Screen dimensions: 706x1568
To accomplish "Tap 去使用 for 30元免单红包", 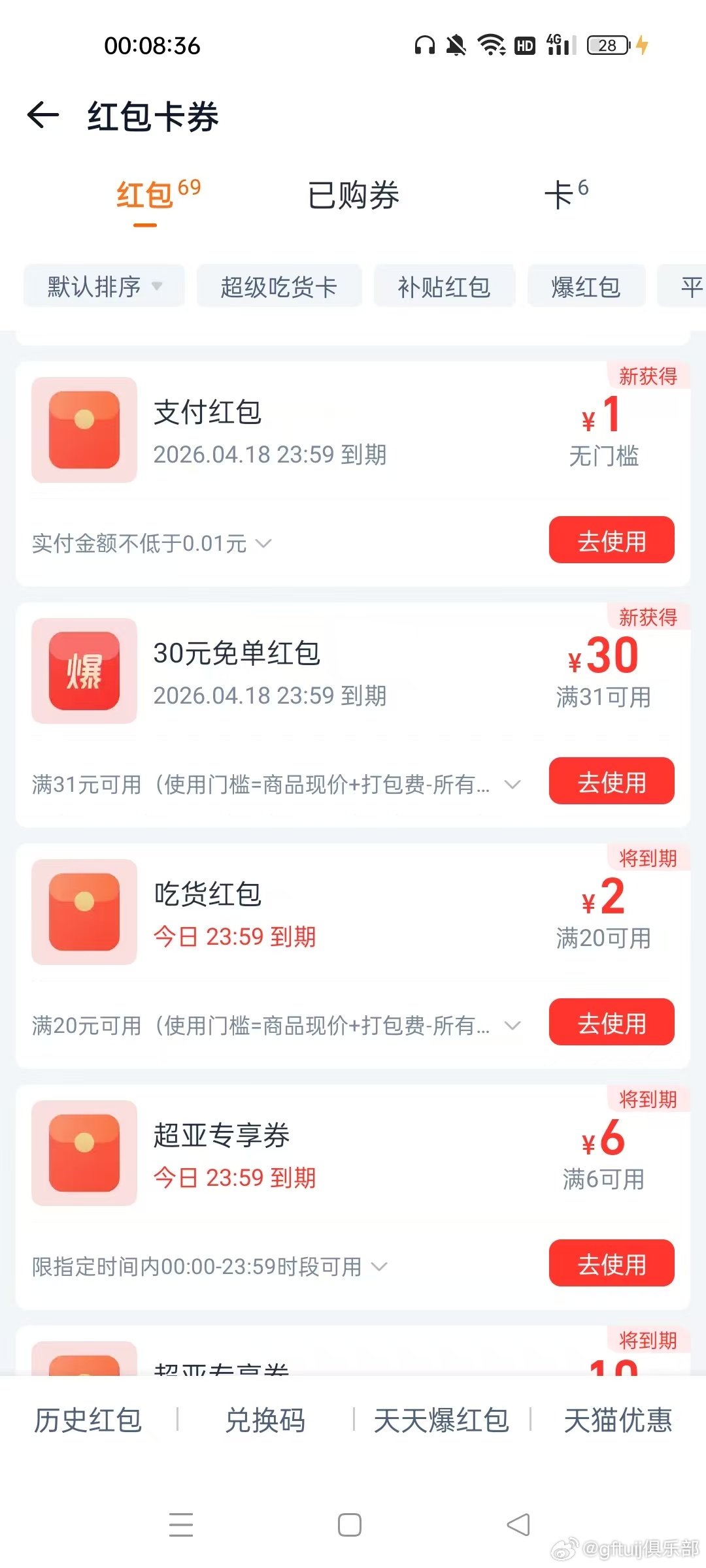I will [611, 781].
